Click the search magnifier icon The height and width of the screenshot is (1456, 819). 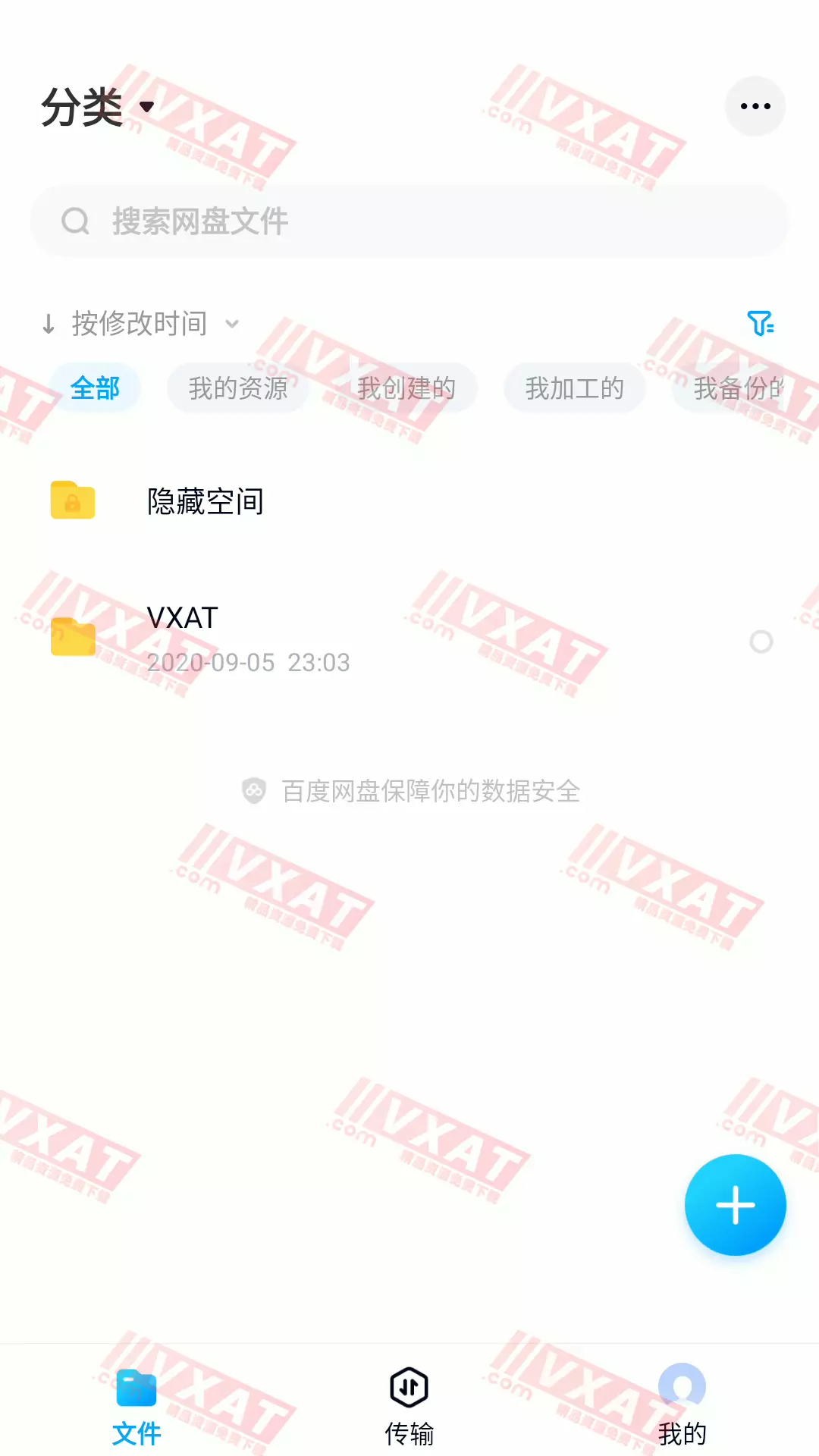click(x=74, y=221)
